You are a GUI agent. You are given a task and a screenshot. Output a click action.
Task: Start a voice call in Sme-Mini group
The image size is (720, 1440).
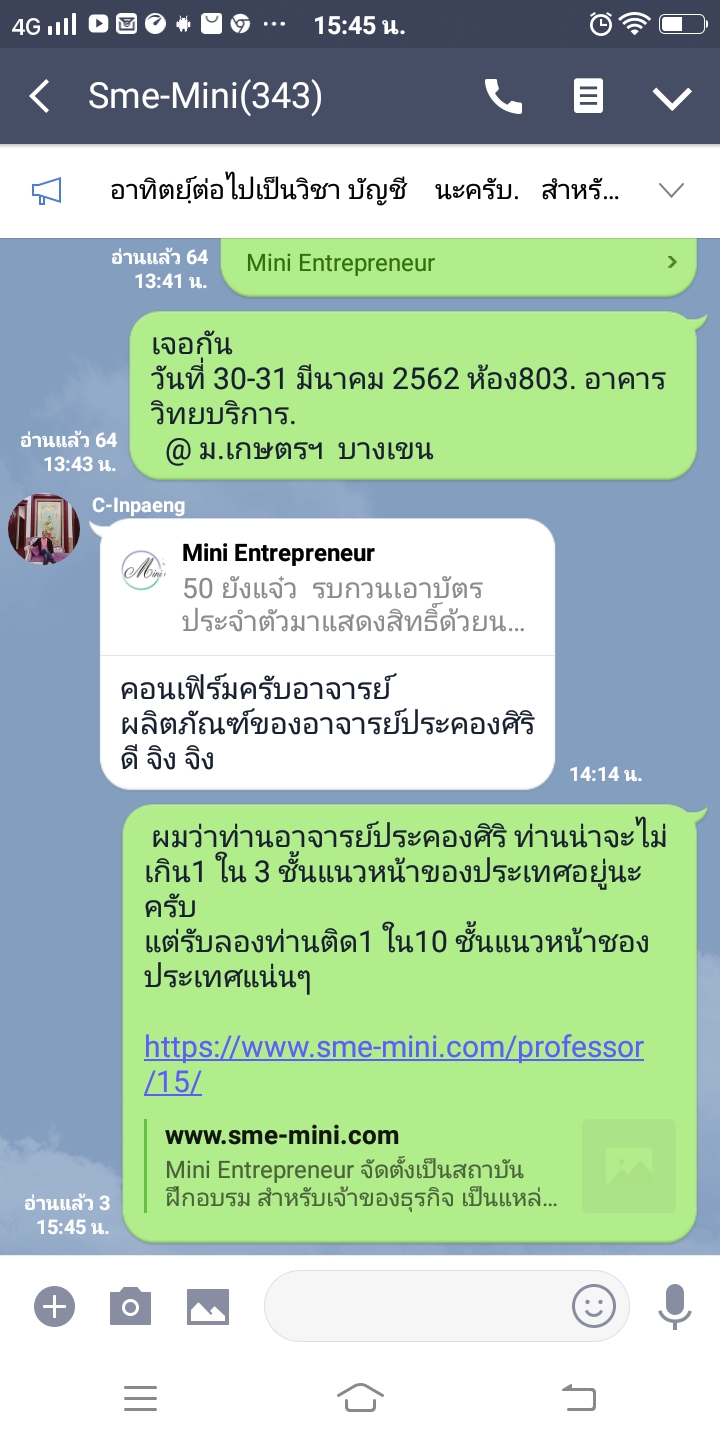[503, 97]
